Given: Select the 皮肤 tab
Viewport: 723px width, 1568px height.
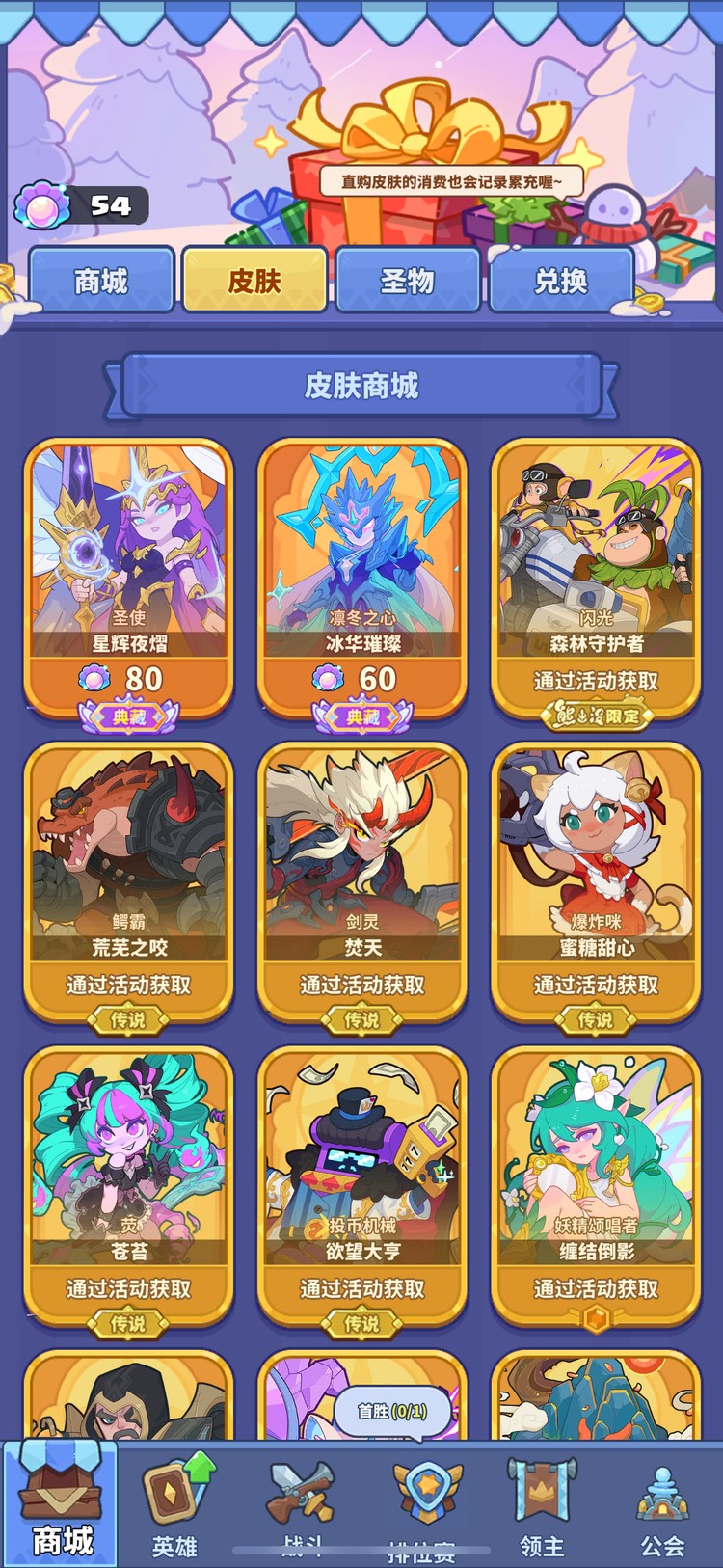Looking at the screenshot, I should (x=254, y=280).
